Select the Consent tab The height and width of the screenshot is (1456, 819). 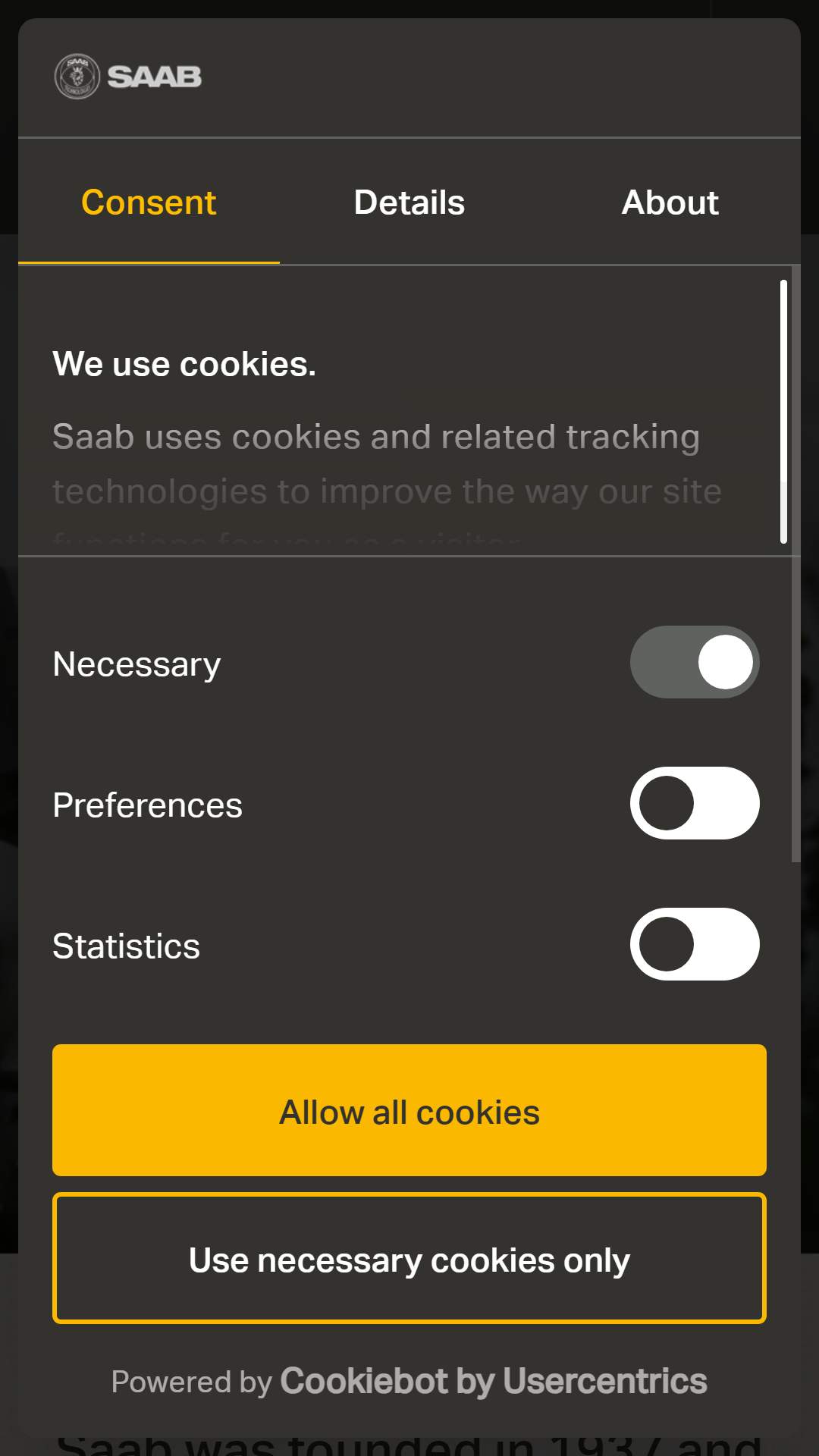149,202
